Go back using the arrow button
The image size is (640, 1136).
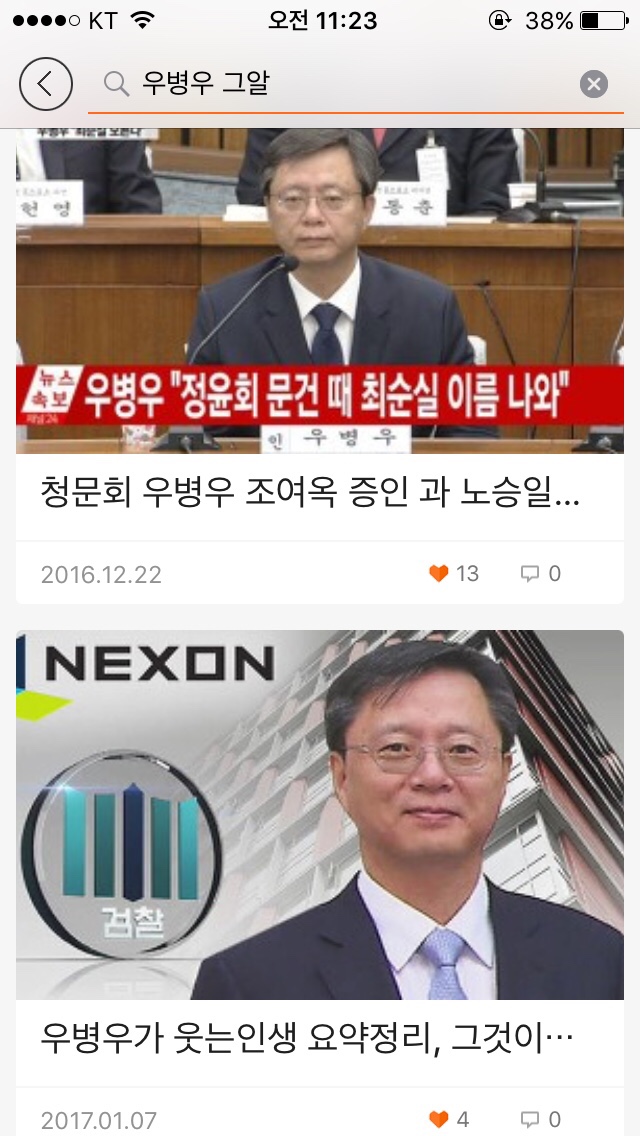pyautogui.click(x=46, y=84)
